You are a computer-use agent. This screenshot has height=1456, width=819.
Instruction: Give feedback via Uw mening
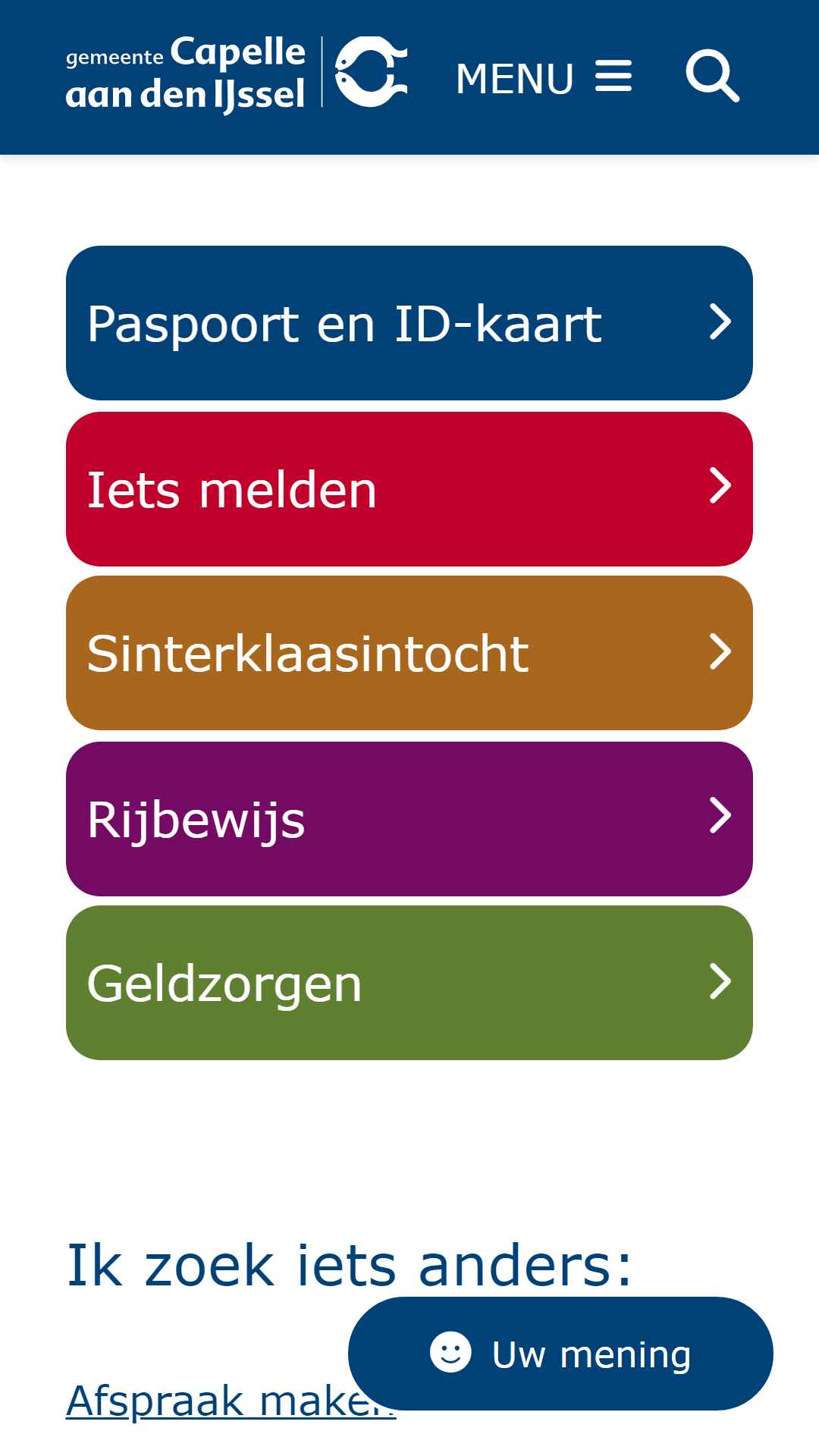[560, 1354]
